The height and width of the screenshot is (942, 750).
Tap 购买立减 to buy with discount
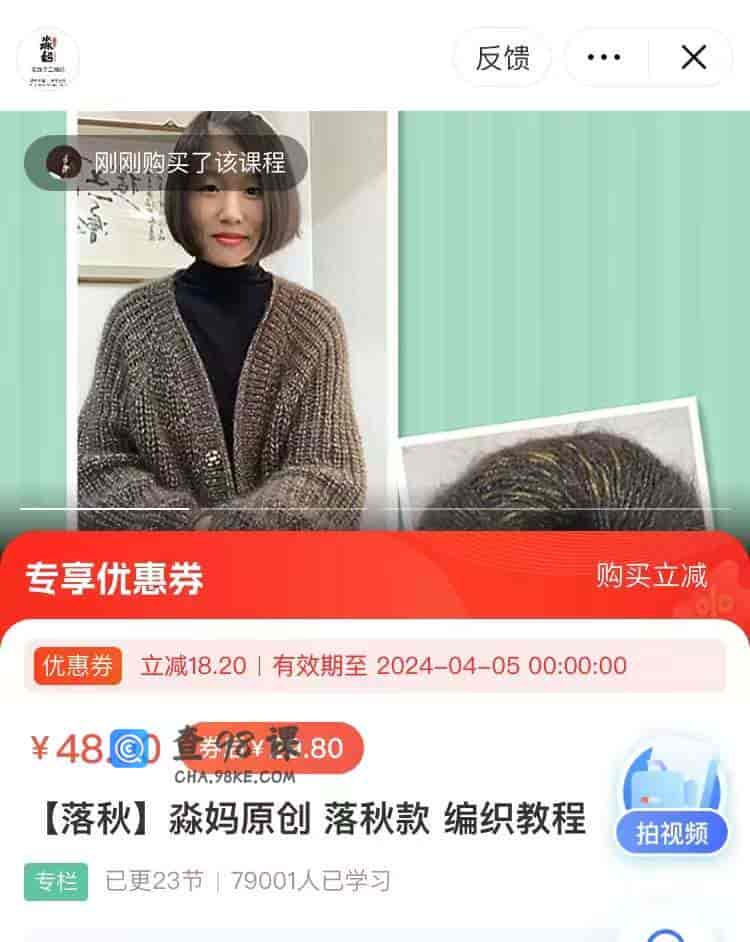coord(651,576)
